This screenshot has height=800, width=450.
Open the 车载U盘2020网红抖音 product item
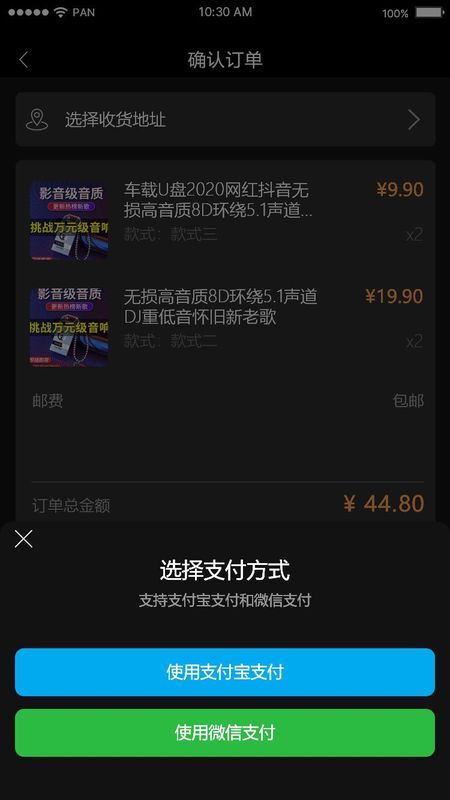225,221
